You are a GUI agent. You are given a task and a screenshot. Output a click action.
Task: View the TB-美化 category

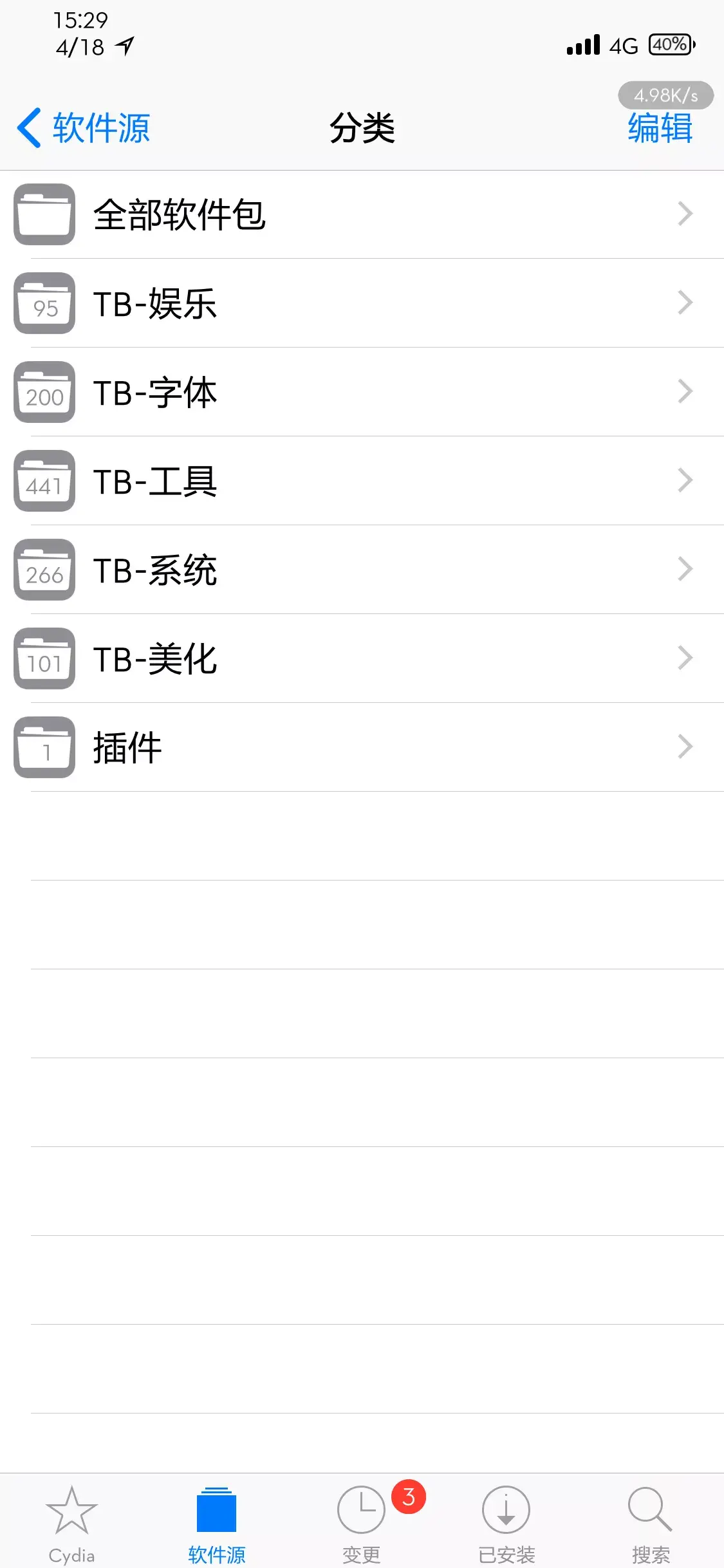click(x=362, y=658)
